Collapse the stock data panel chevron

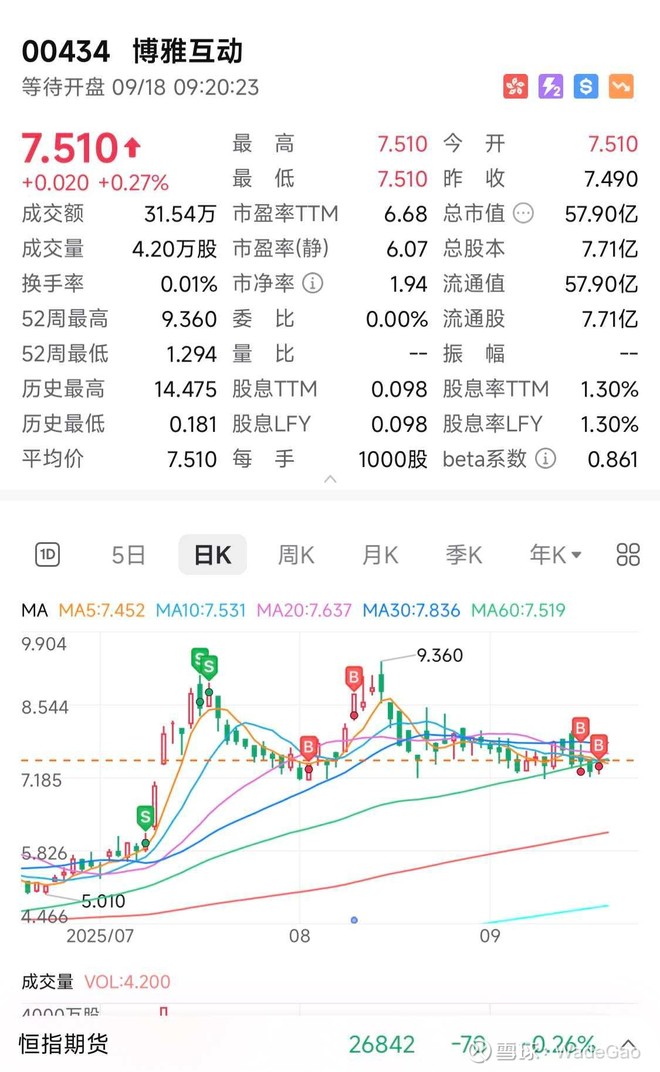pyautogui.click(x=330, y=480)
